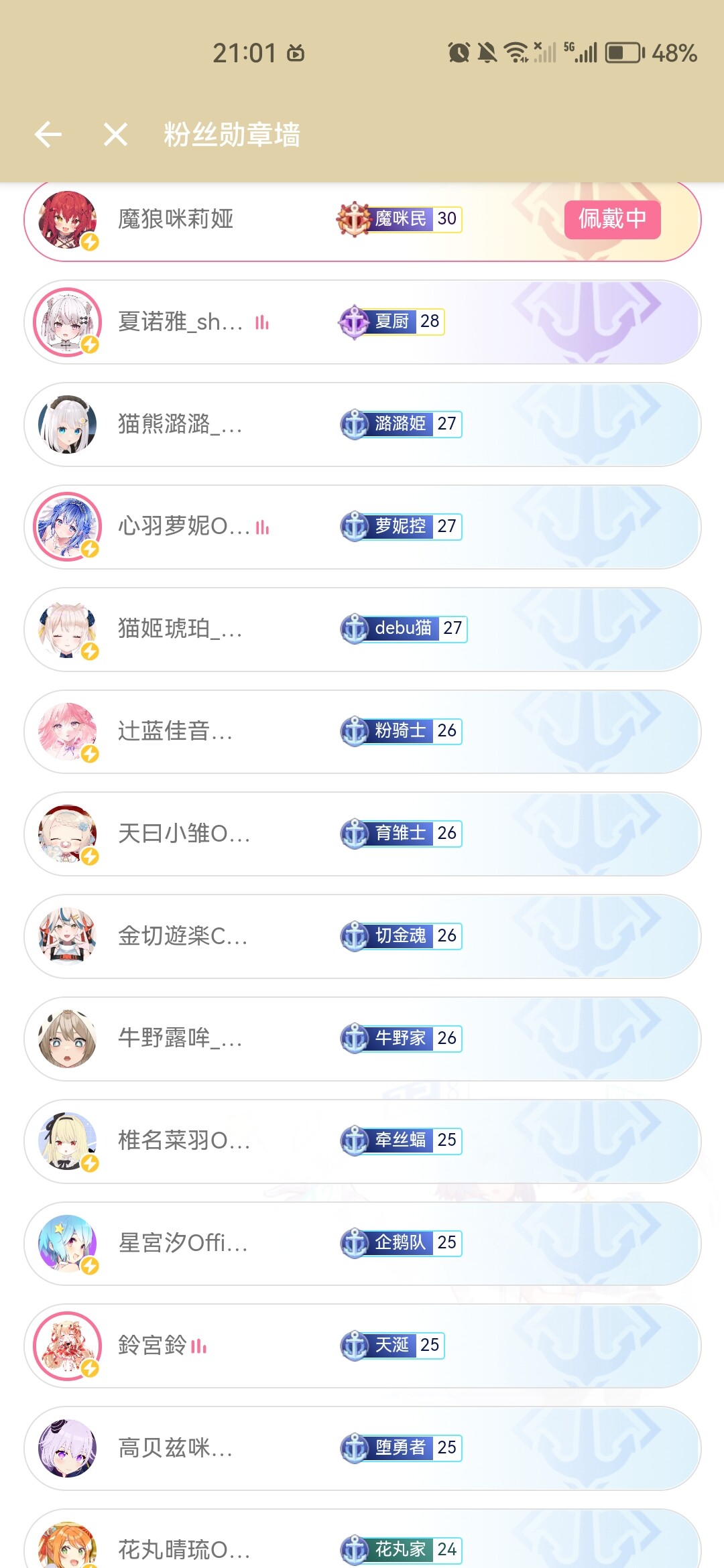Select the 猫熊潞潞 medal row

363,425
